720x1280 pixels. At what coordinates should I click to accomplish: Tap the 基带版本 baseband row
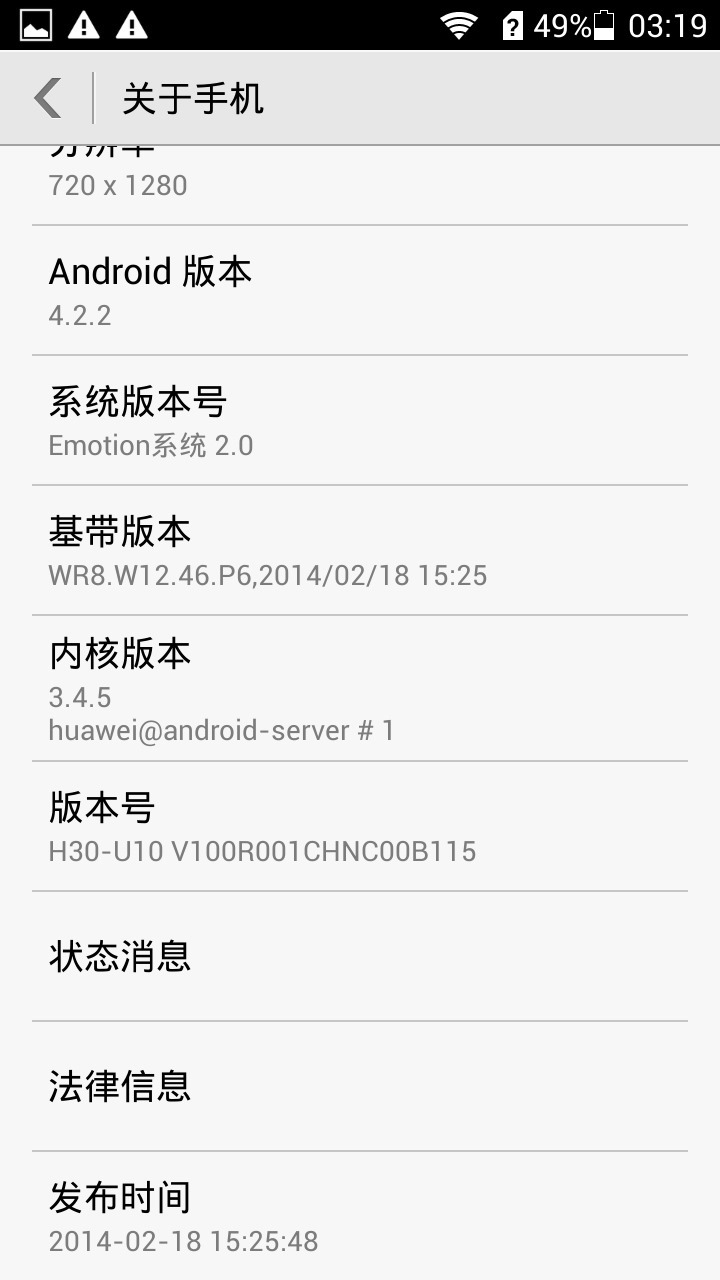click(x=360, y=550)
